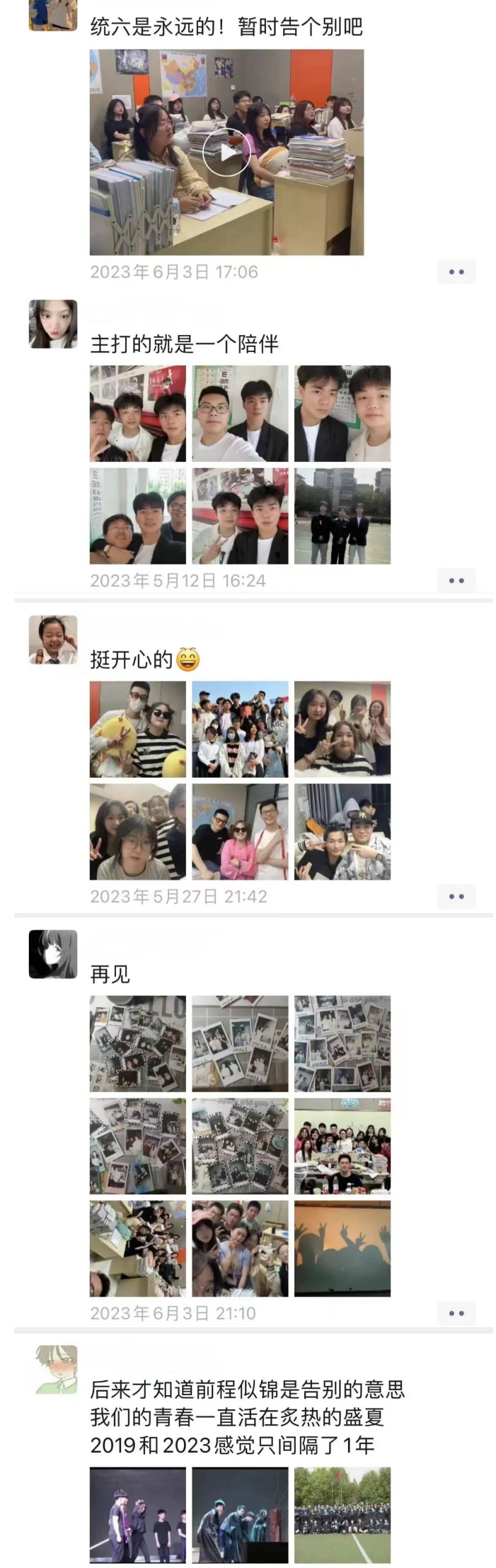Open the options button beside 2023年6月3日 17:06
The image size is (496, 1568).
[x=456, y=272]
